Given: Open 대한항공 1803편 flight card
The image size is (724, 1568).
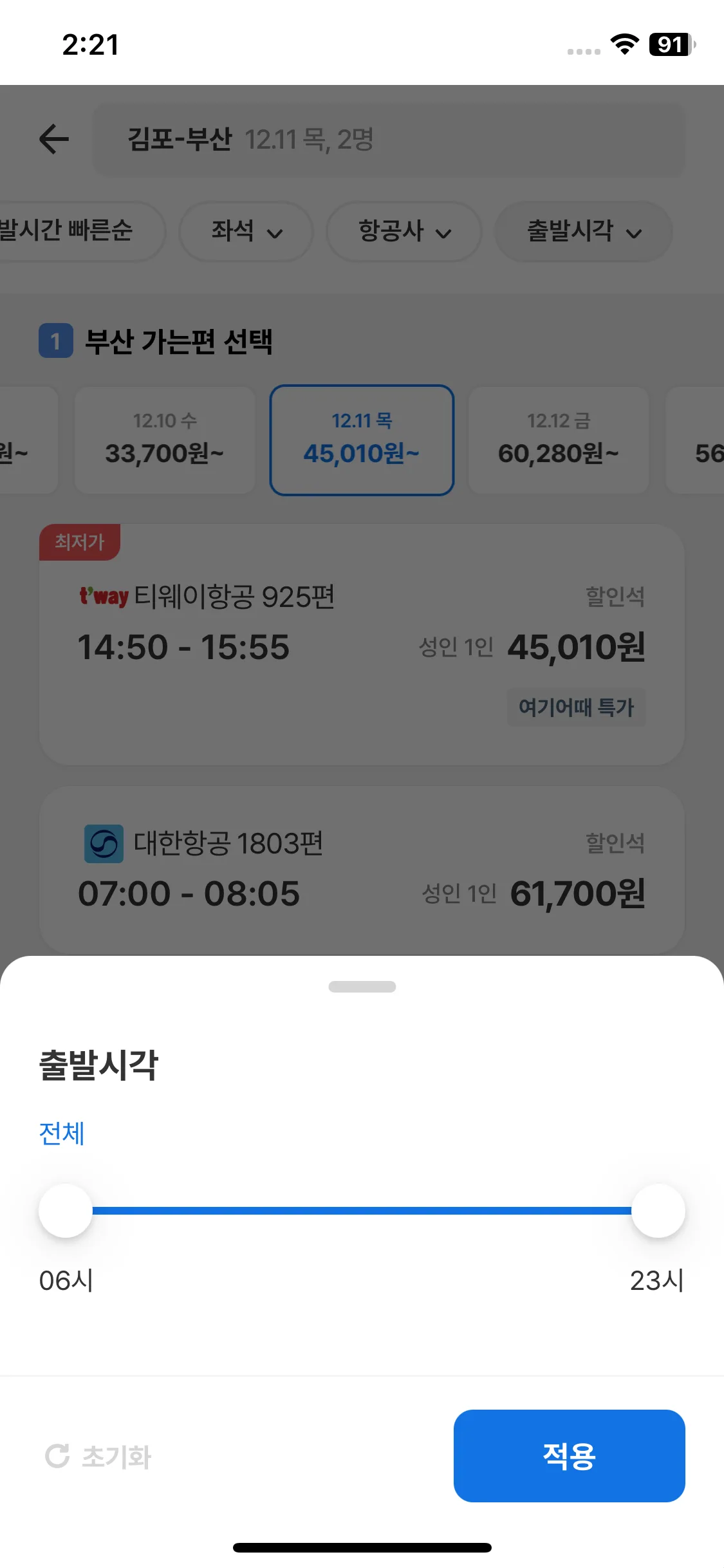Looking at the screenshot, I should pos(362,869).
